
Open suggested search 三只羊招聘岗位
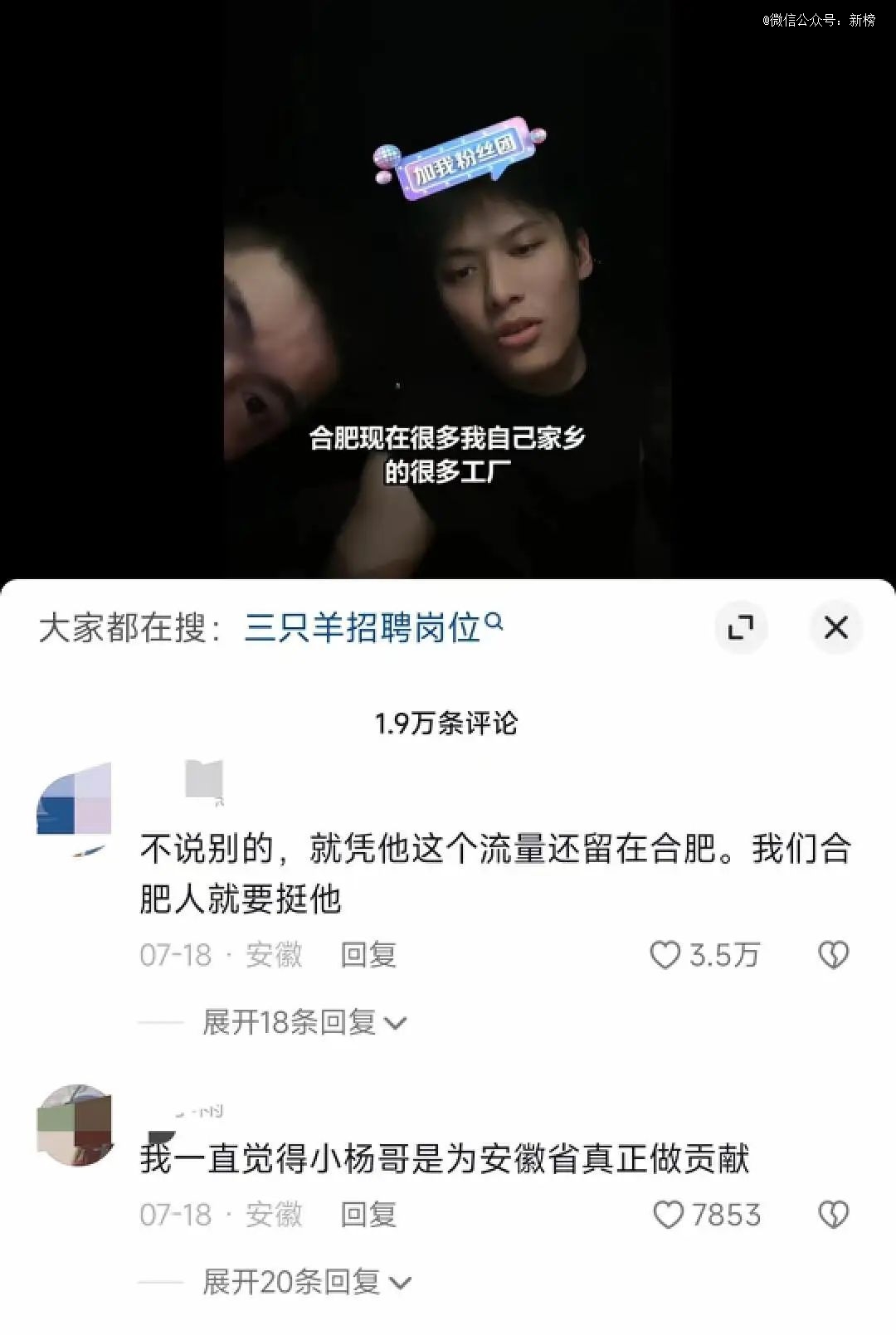tap(373, 627)
